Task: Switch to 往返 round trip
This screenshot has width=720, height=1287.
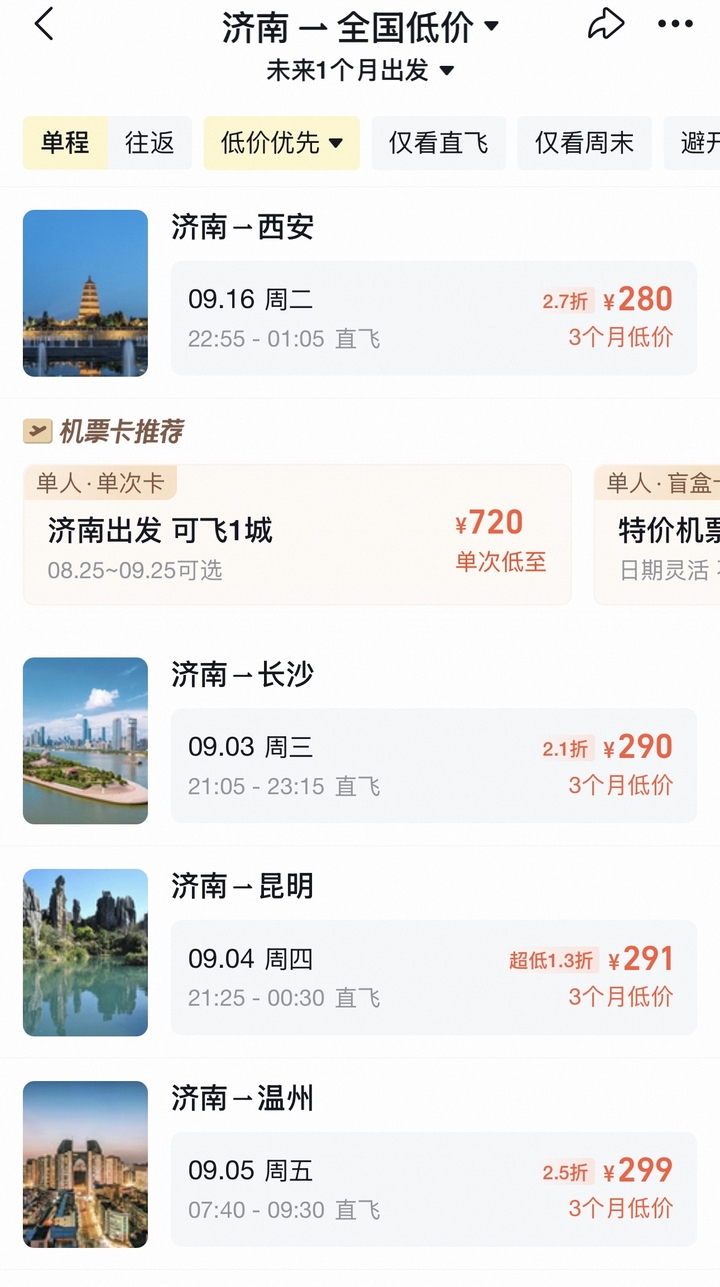Action: pos(150,143)
